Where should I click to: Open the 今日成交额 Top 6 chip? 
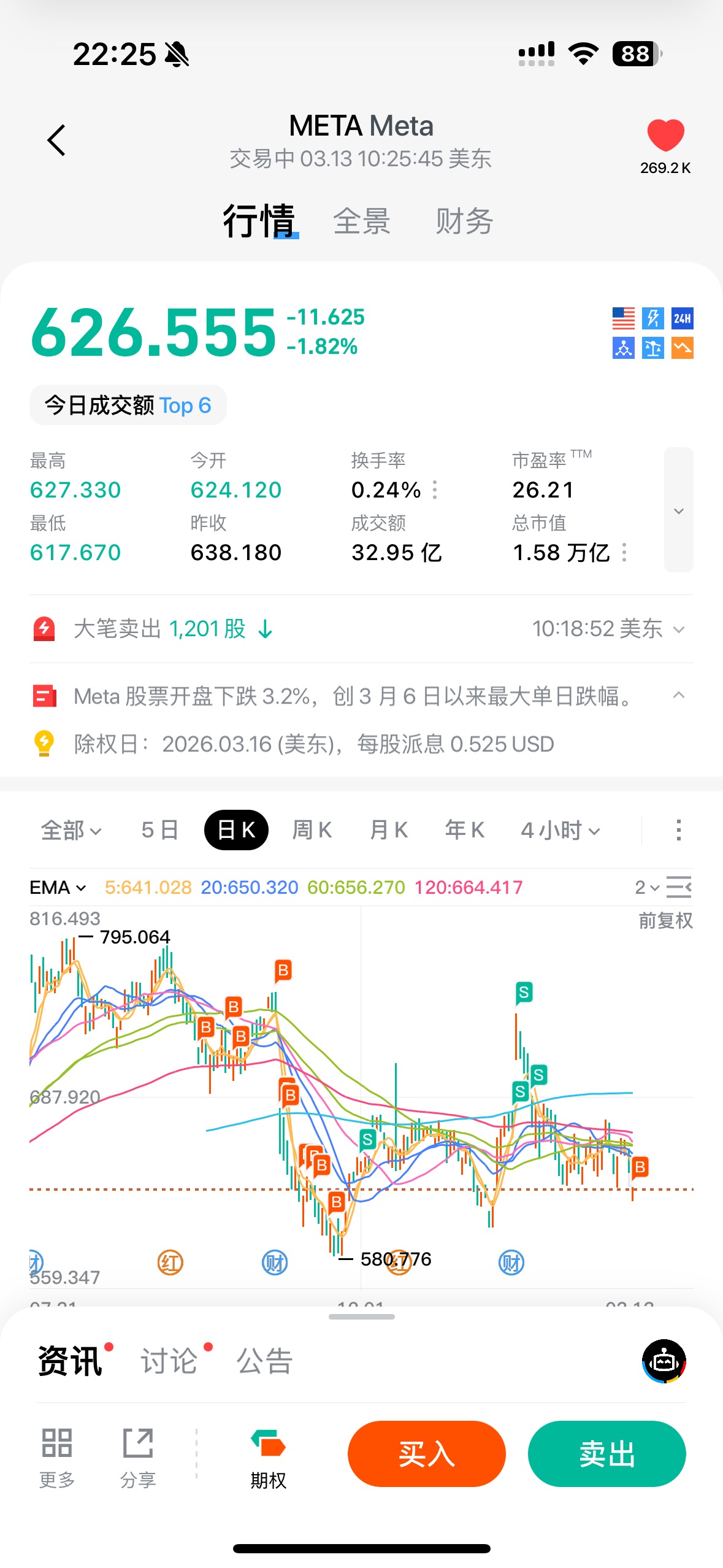click(x=128, y=405)
